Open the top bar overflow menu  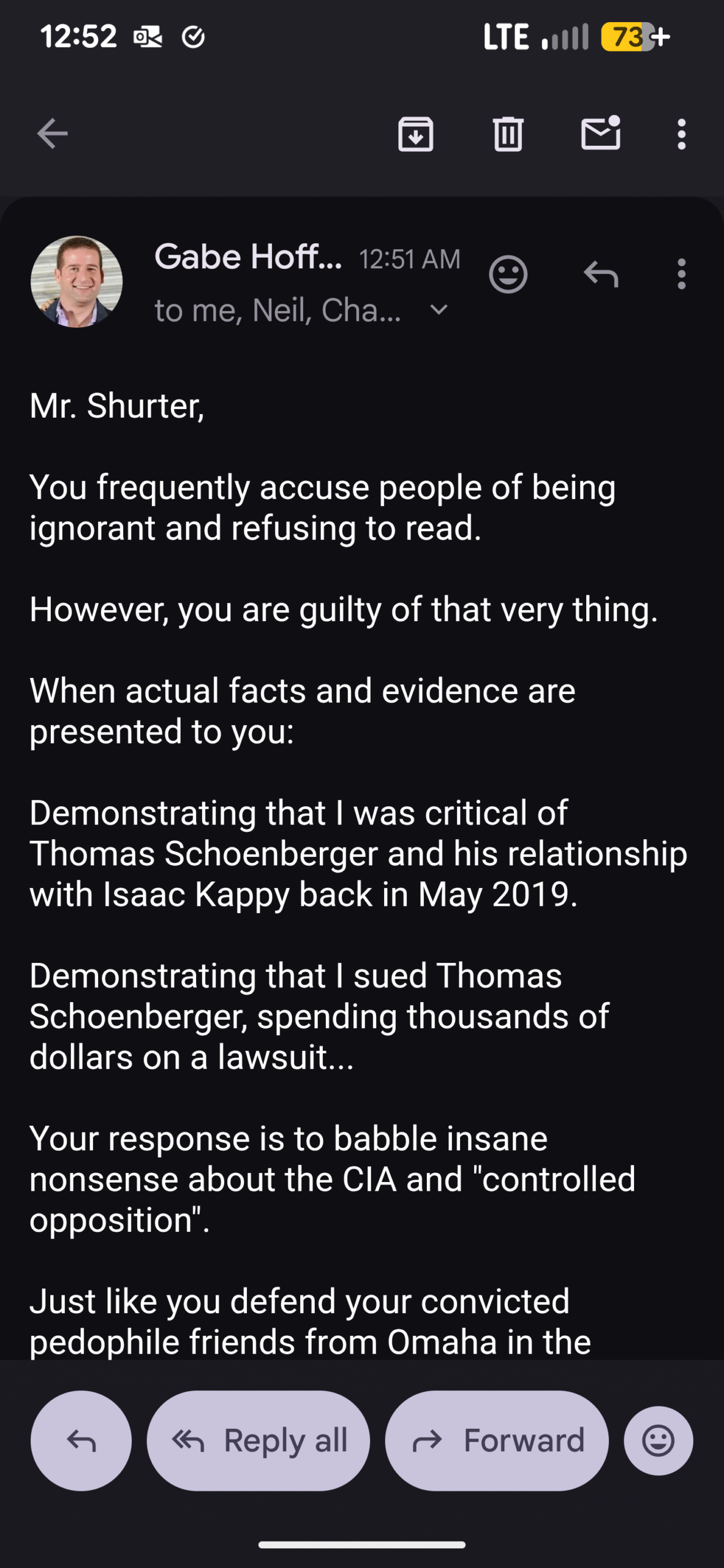(681, 134)
